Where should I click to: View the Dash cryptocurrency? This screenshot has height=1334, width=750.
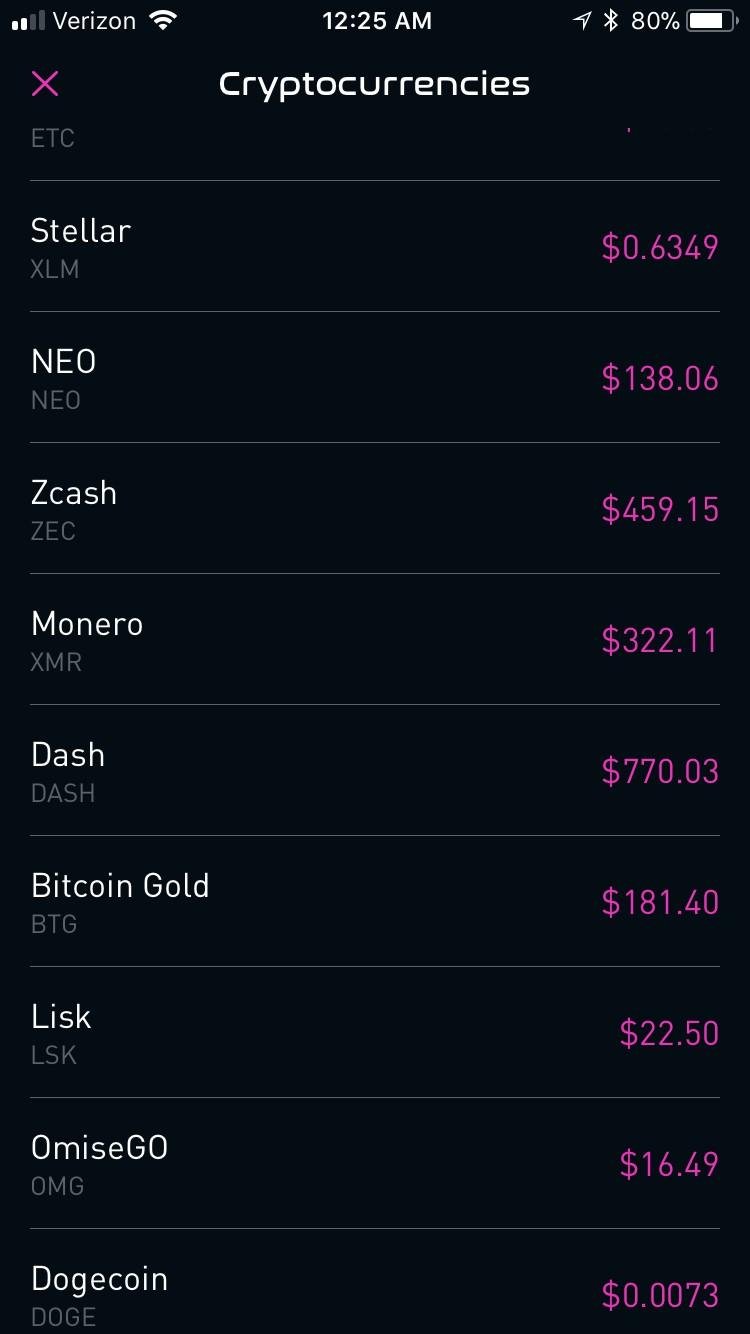375,771
